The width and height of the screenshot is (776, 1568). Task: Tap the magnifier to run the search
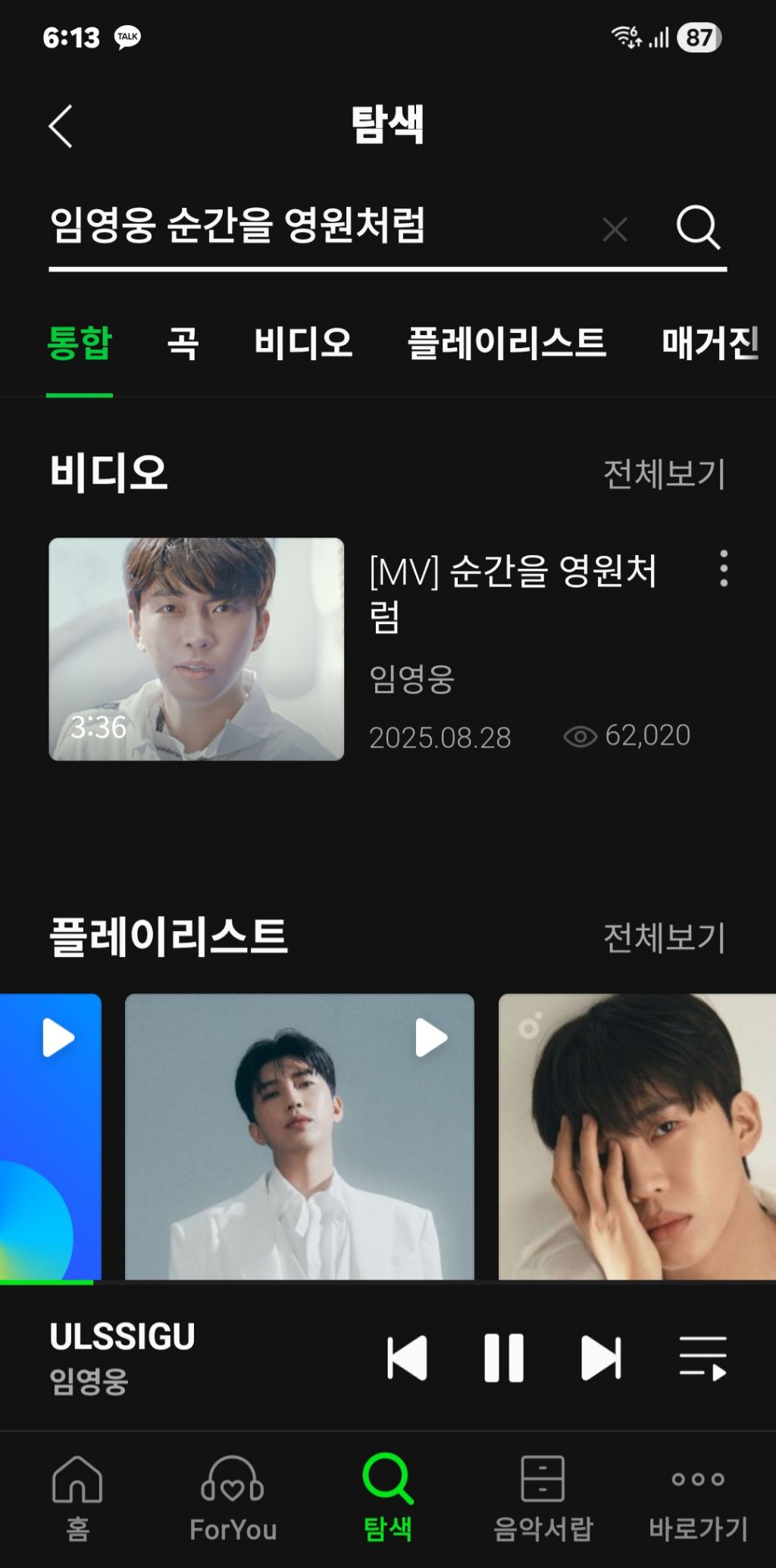pyautogui.click(x=698, y=227)
